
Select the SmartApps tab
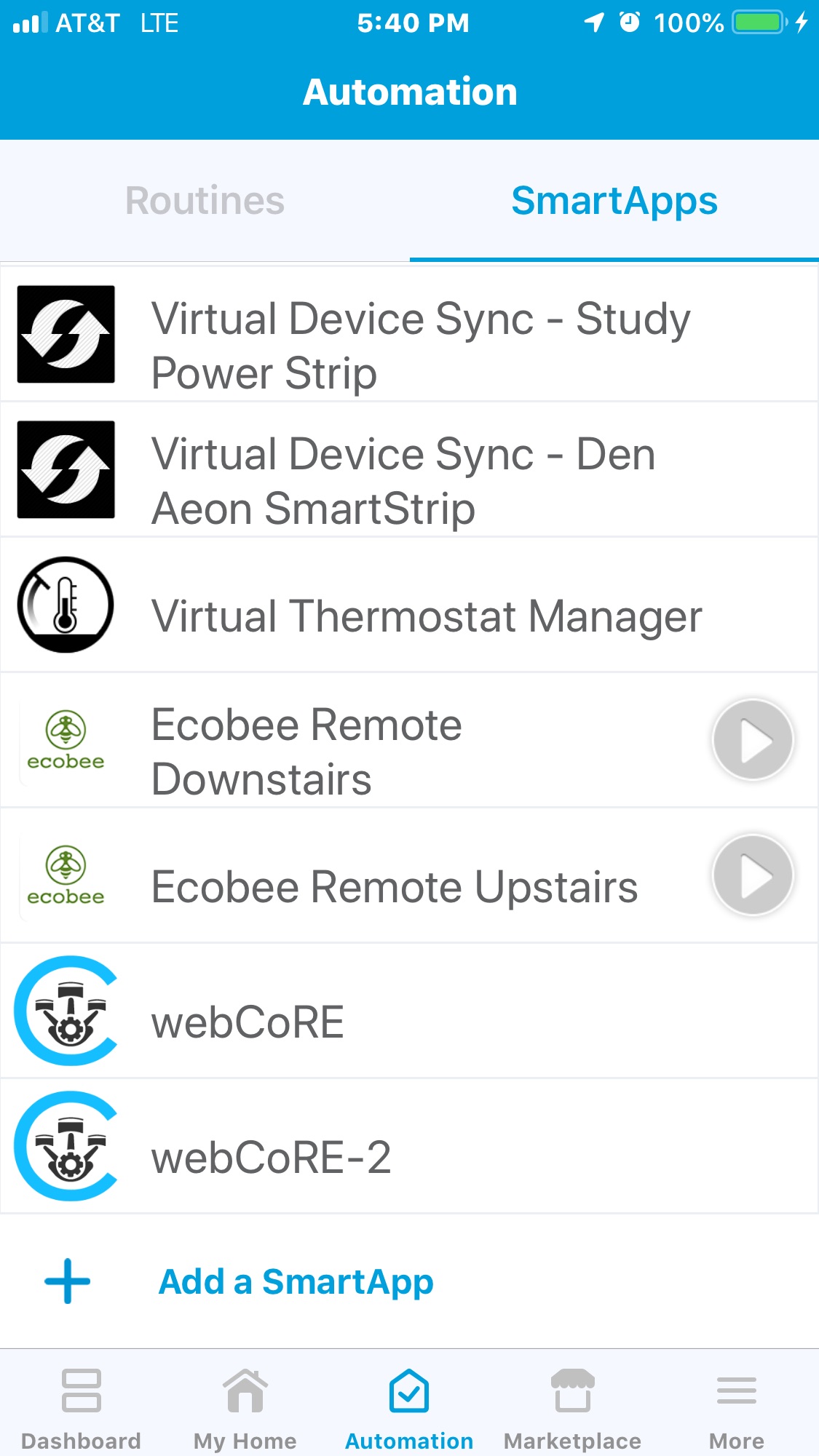pos(614,201)
